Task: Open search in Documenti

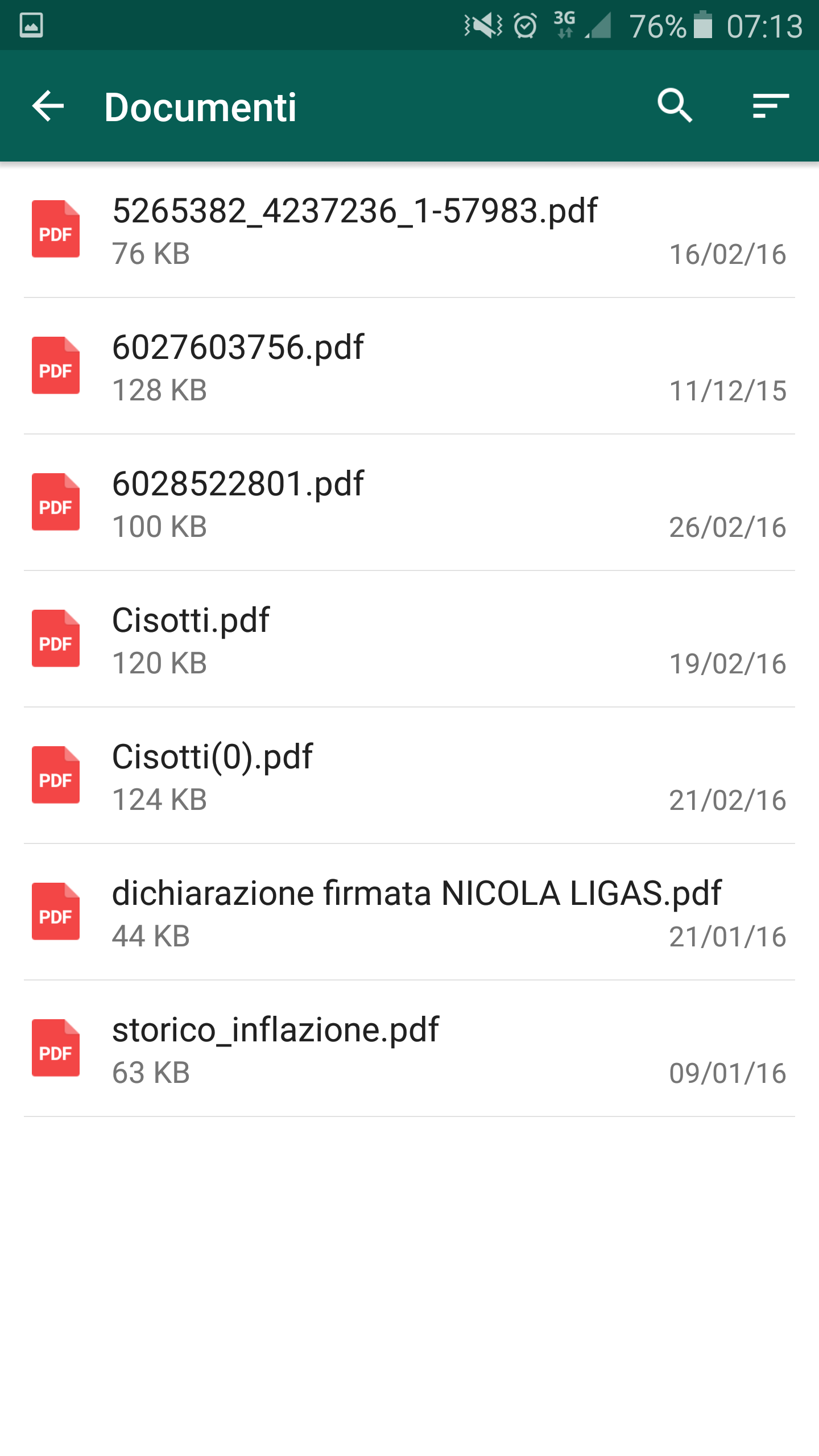Action: point(675,106)
